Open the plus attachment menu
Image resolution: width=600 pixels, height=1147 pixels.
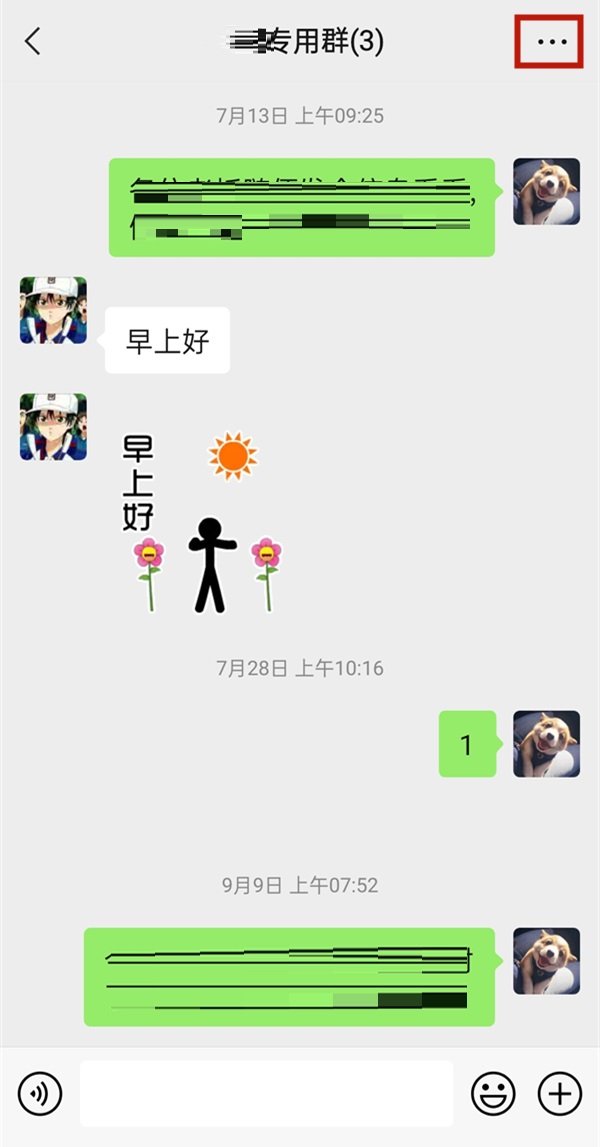[560, 1094]
